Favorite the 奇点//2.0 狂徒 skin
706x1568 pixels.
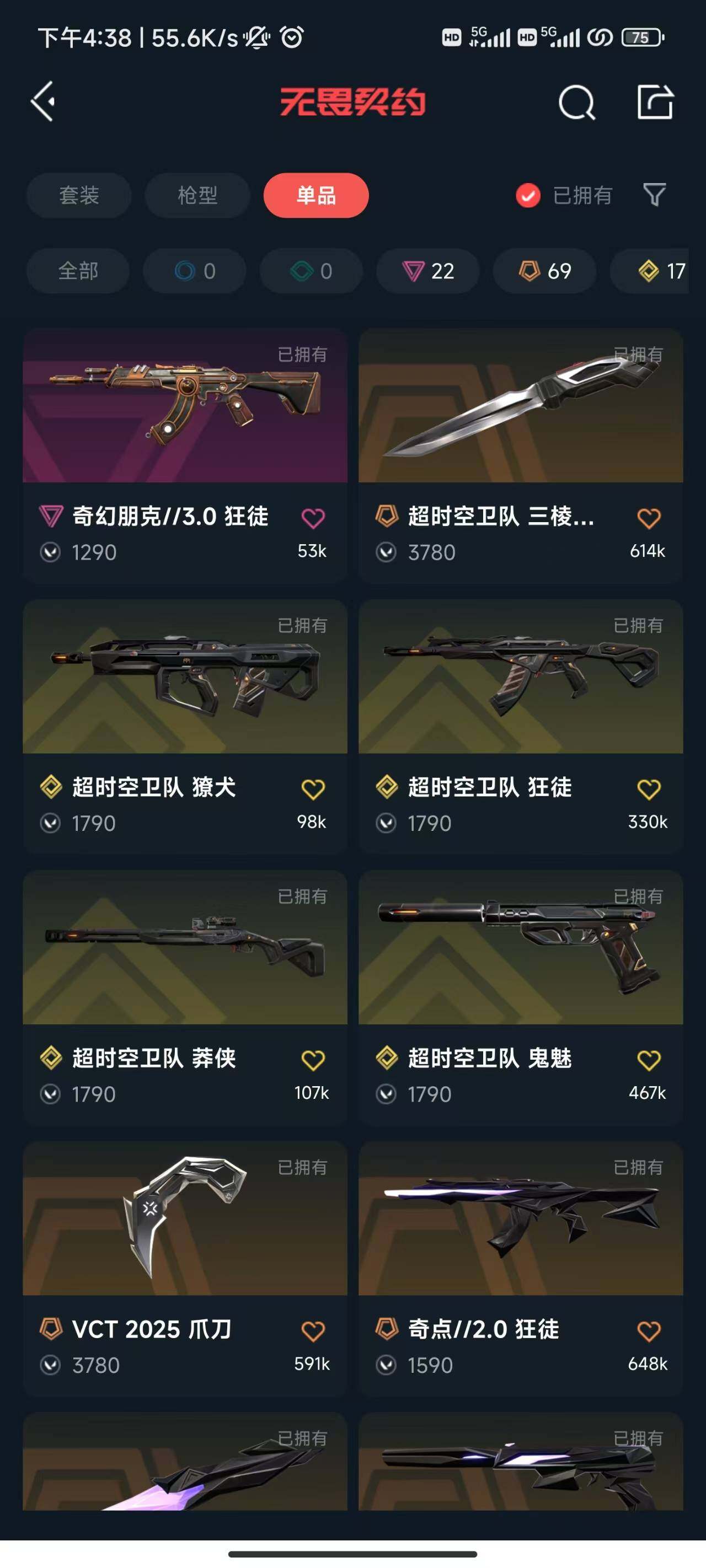point(648,1330)
